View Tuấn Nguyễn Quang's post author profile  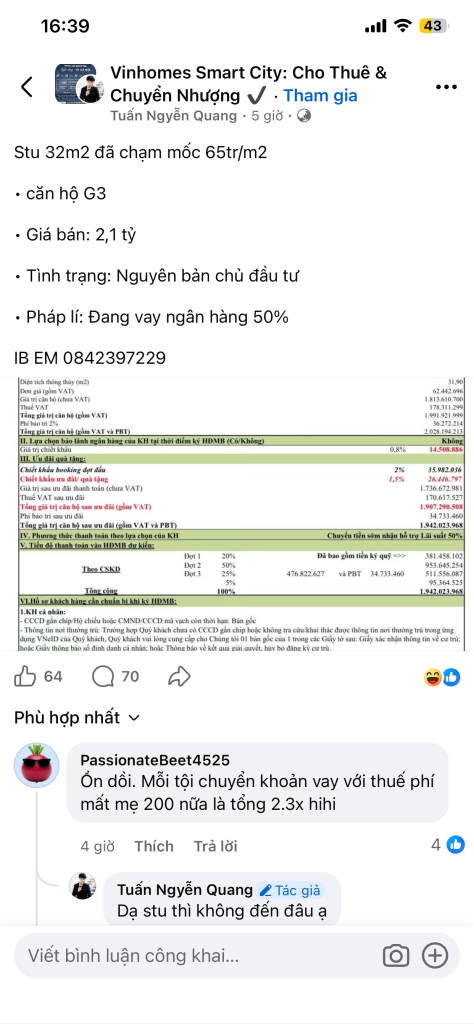pos(174,116)
